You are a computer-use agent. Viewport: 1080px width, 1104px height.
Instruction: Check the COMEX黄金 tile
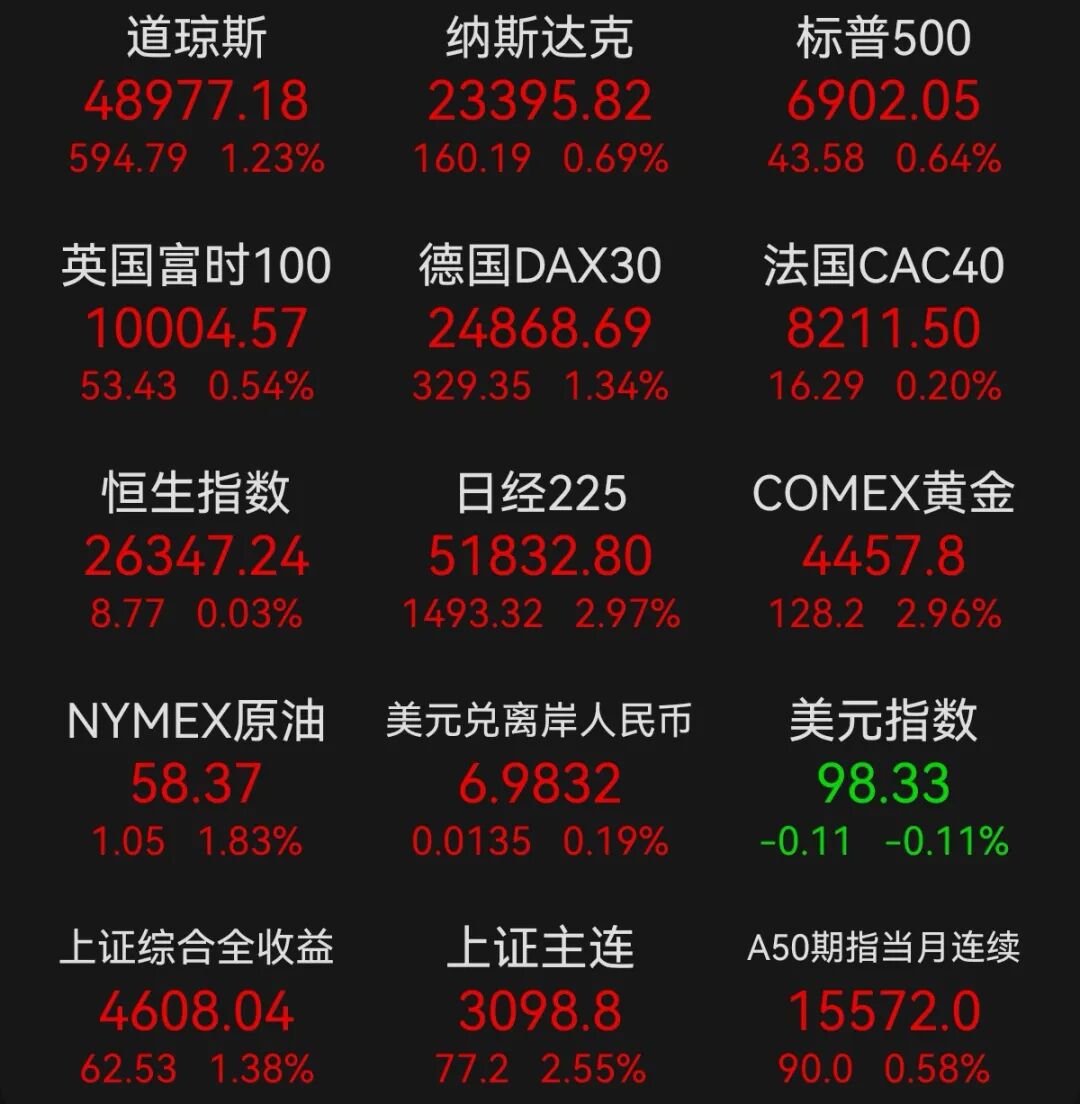[884, 551]
